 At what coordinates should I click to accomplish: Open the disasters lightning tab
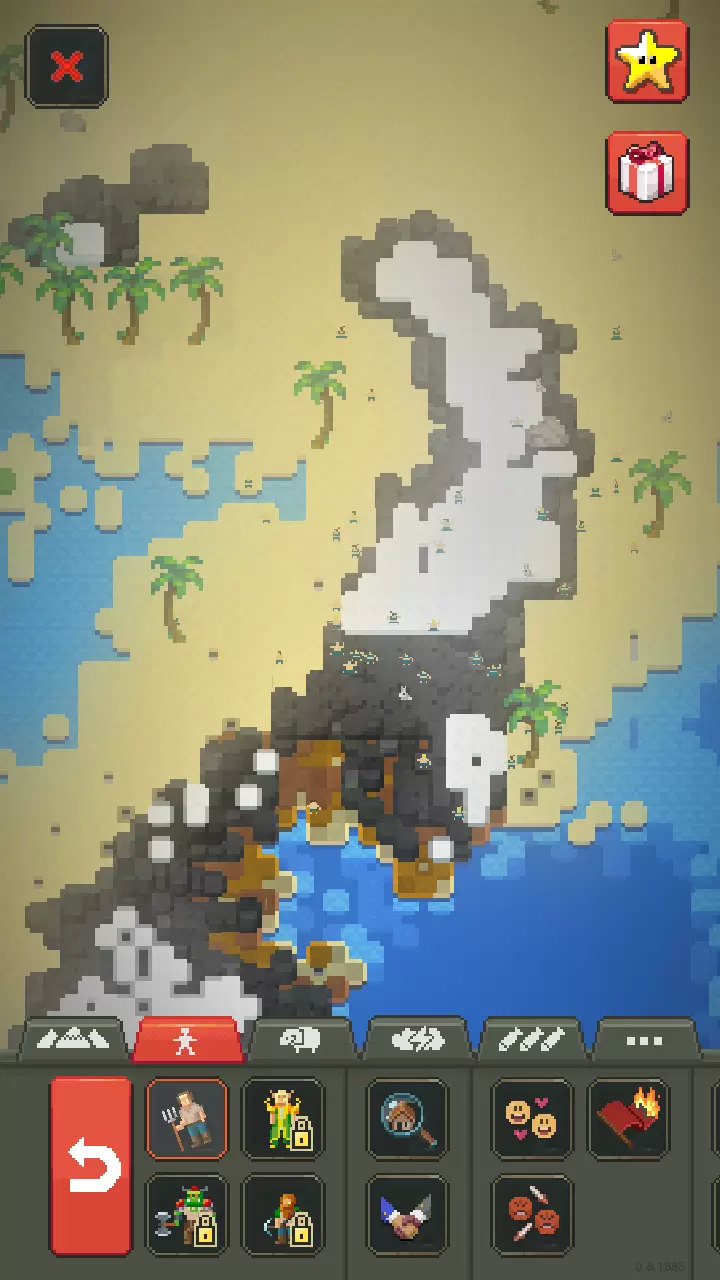(x=416, y=1041)
